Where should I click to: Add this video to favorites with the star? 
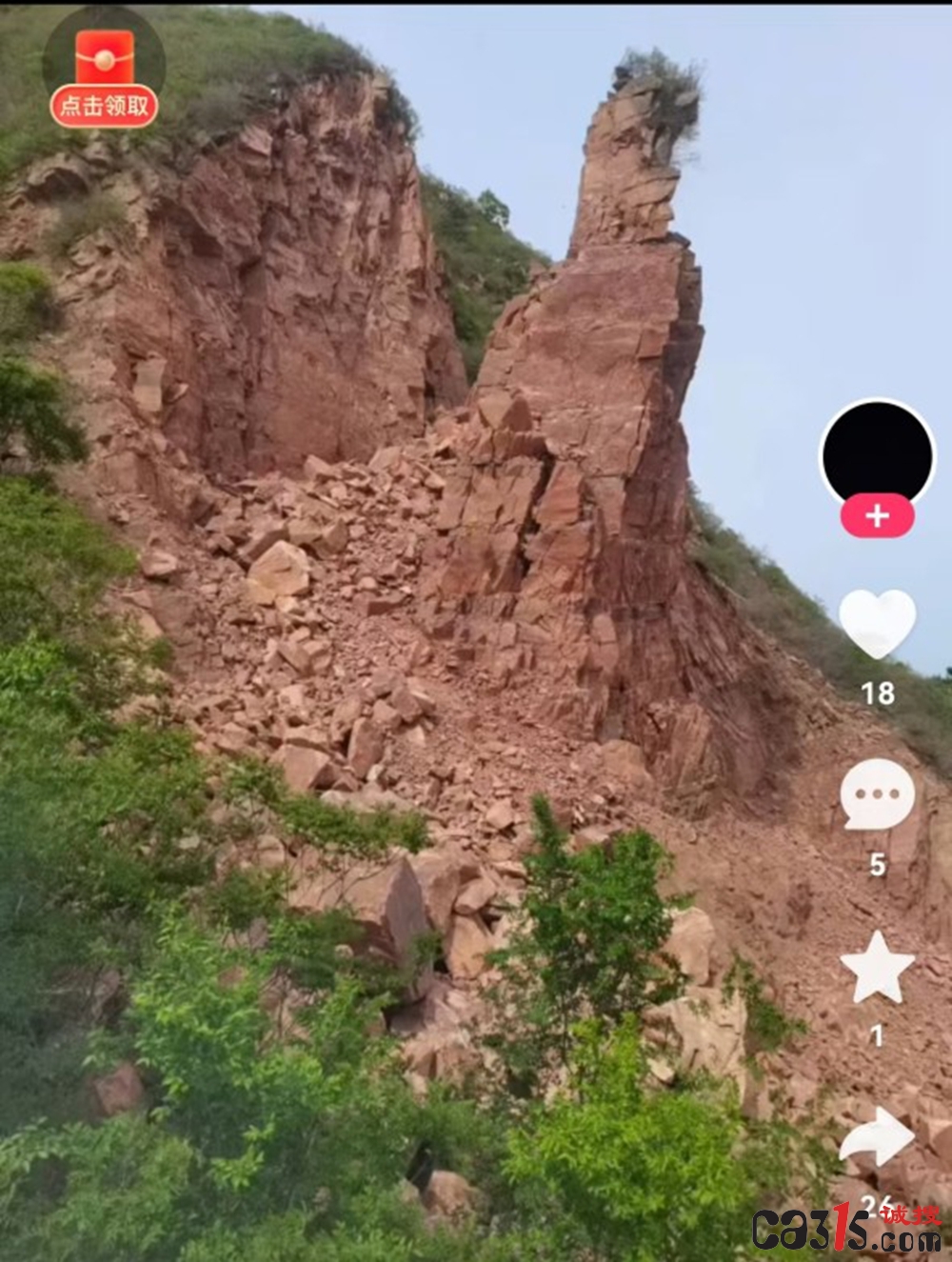click(877, 968)
